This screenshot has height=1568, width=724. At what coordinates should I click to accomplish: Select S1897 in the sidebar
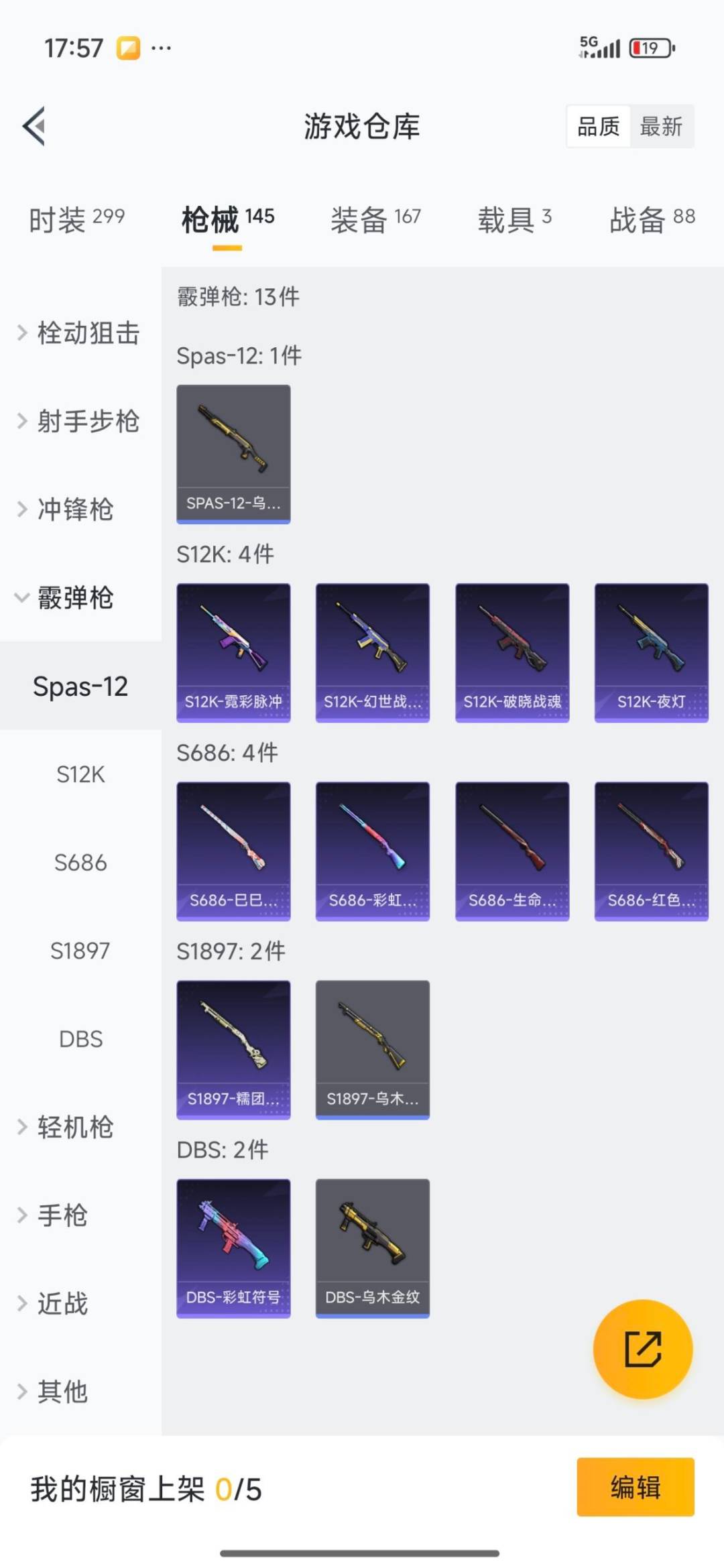(80, 951)
